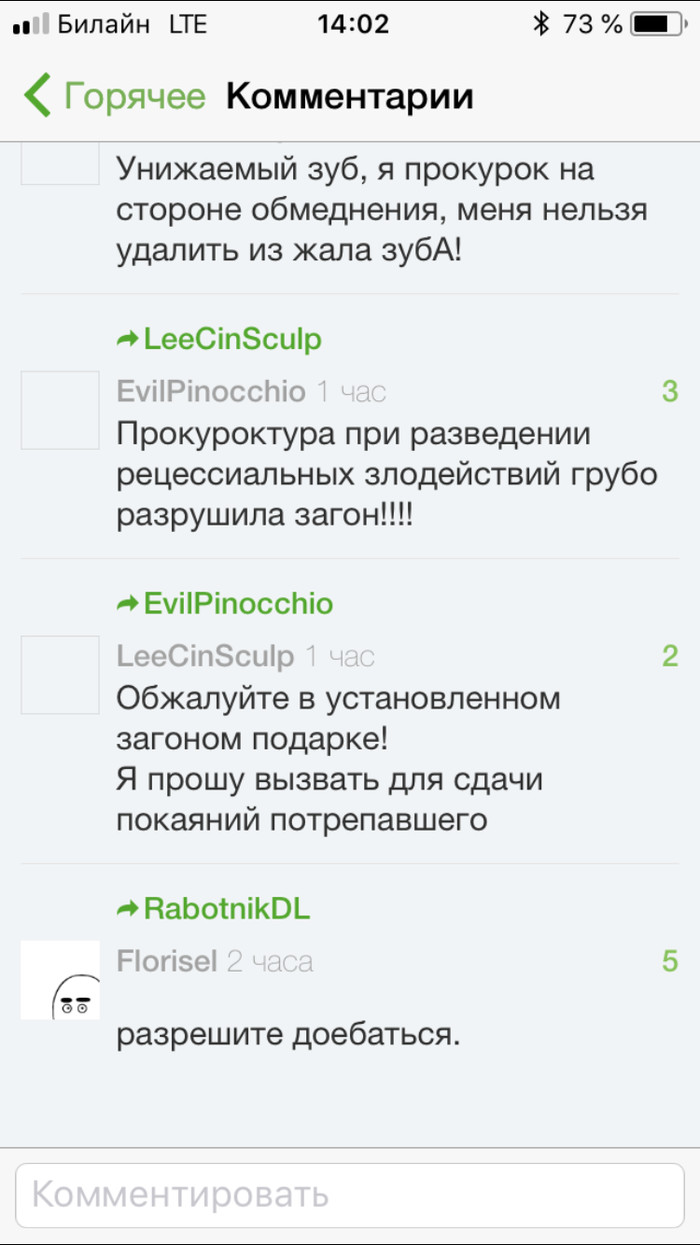This screenshot has width=700, height=1245.
Task: Open EvilPinocchio's profile from comment author
Action: (211, 391)
